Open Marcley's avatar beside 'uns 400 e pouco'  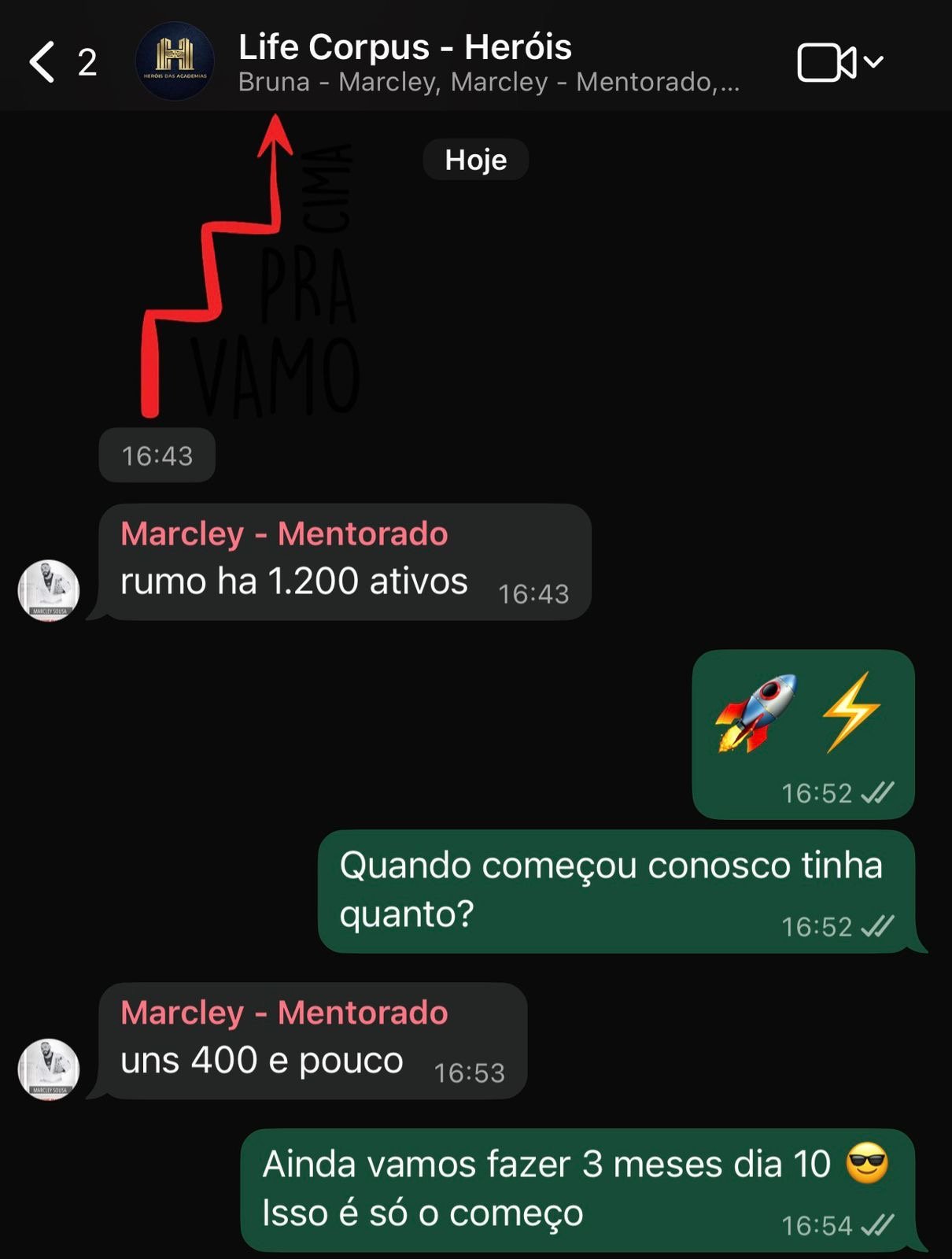point(49,1069)
